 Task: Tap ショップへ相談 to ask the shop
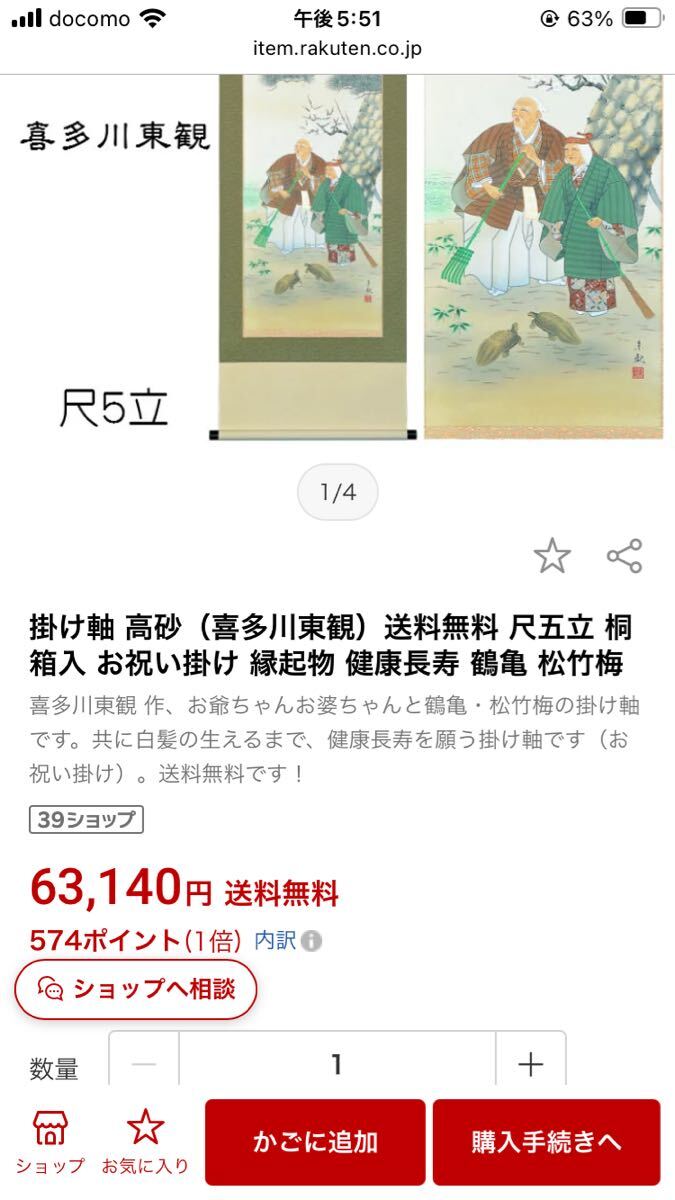point(136,989)
